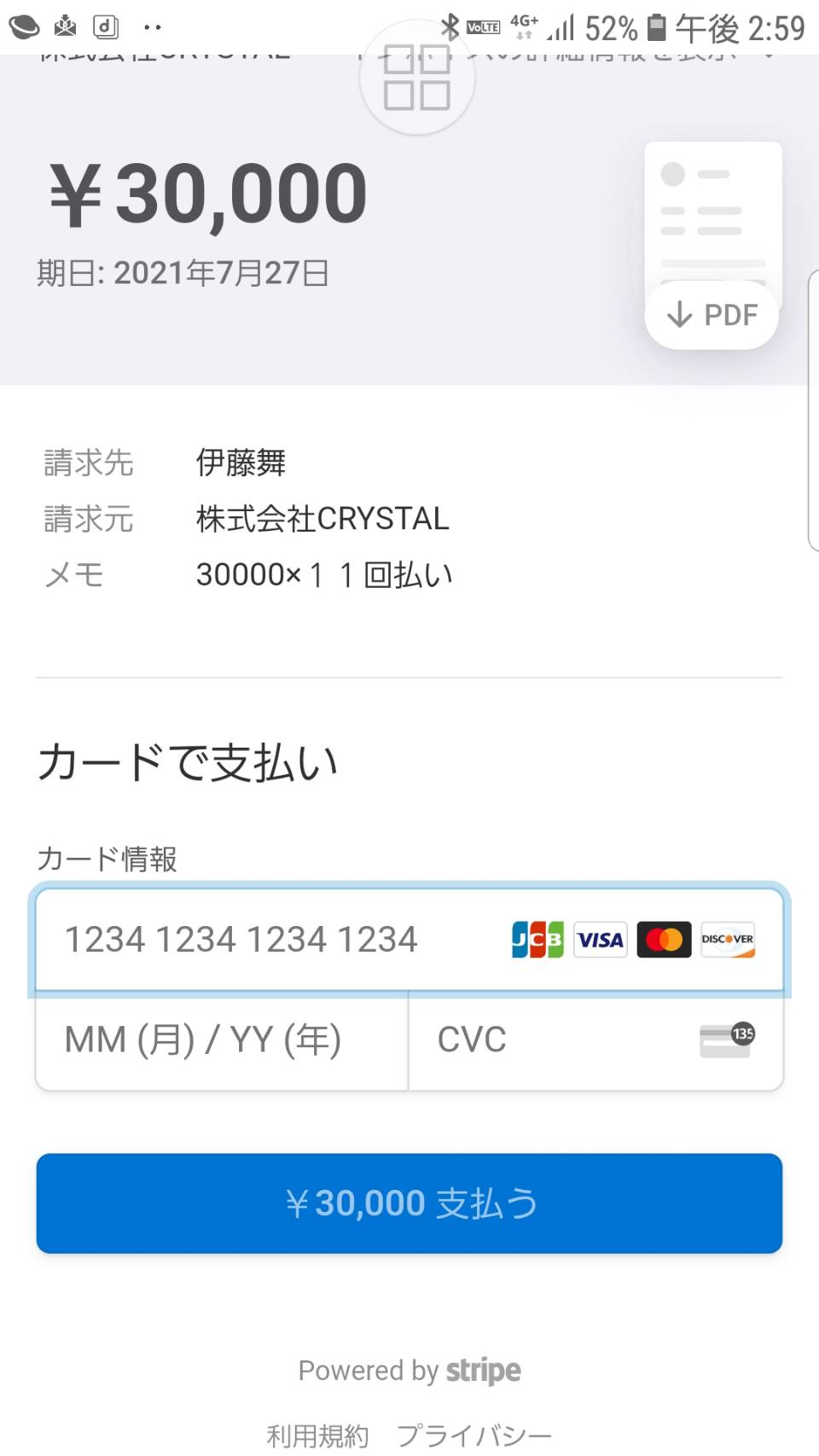The width and height of the screenshot is (819, 1456).
Task: Visit Powered by Stripe link
Action: click(x=409, y=1371)
